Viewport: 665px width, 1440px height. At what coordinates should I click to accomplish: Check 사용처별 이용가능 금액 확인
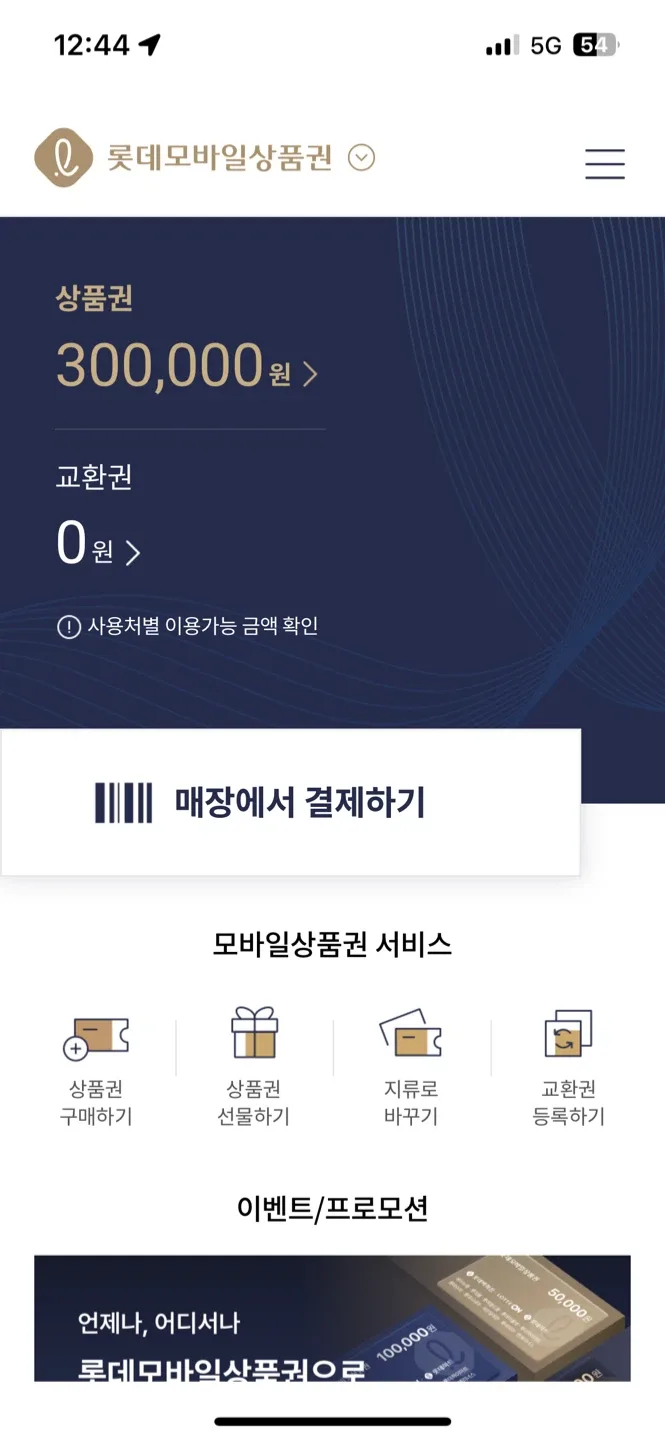pyautogui.click(x=189, y=627)
